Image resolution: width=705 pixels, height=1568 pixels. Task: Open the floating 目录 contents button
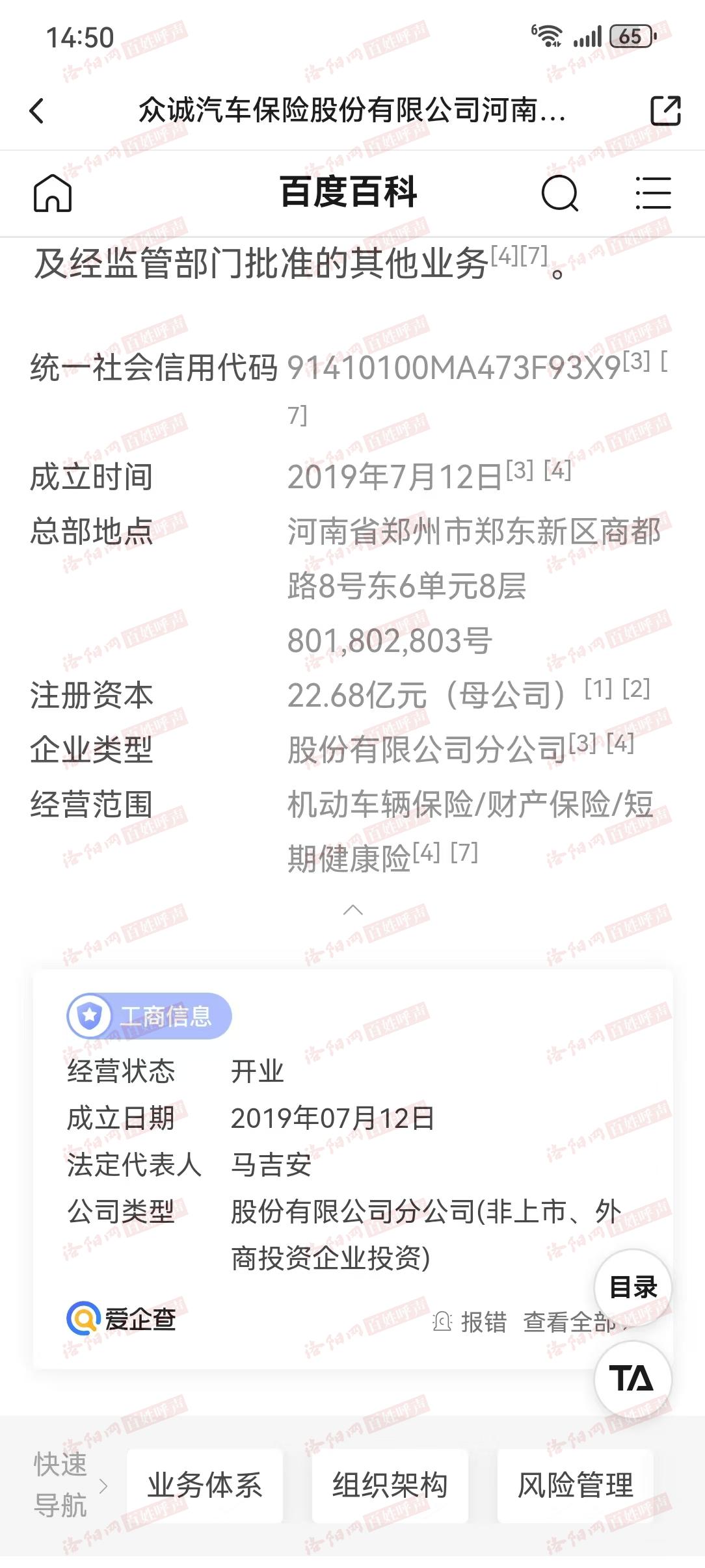pos(633,1287)
